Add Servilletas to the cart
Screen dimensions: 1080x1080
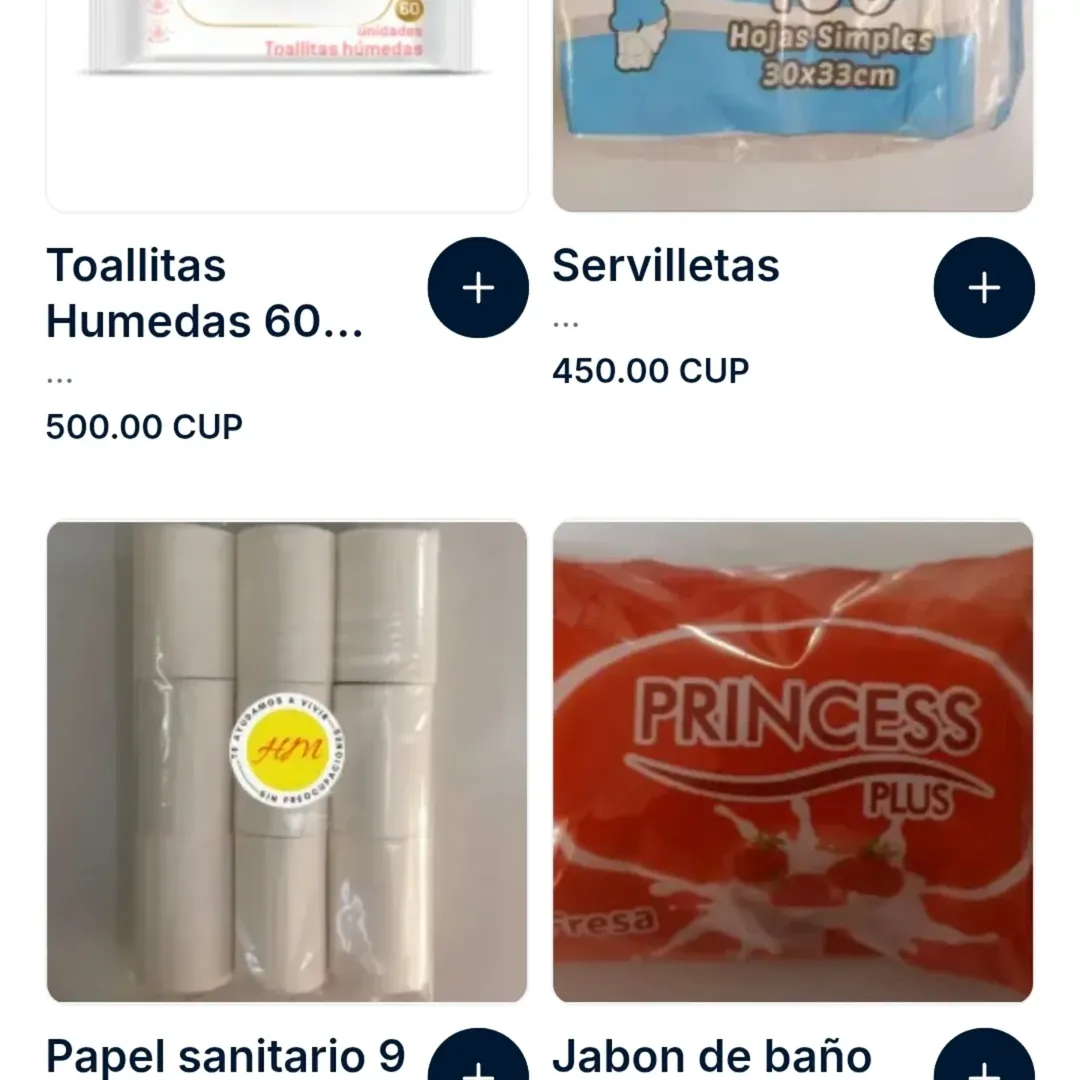[984, 288]
